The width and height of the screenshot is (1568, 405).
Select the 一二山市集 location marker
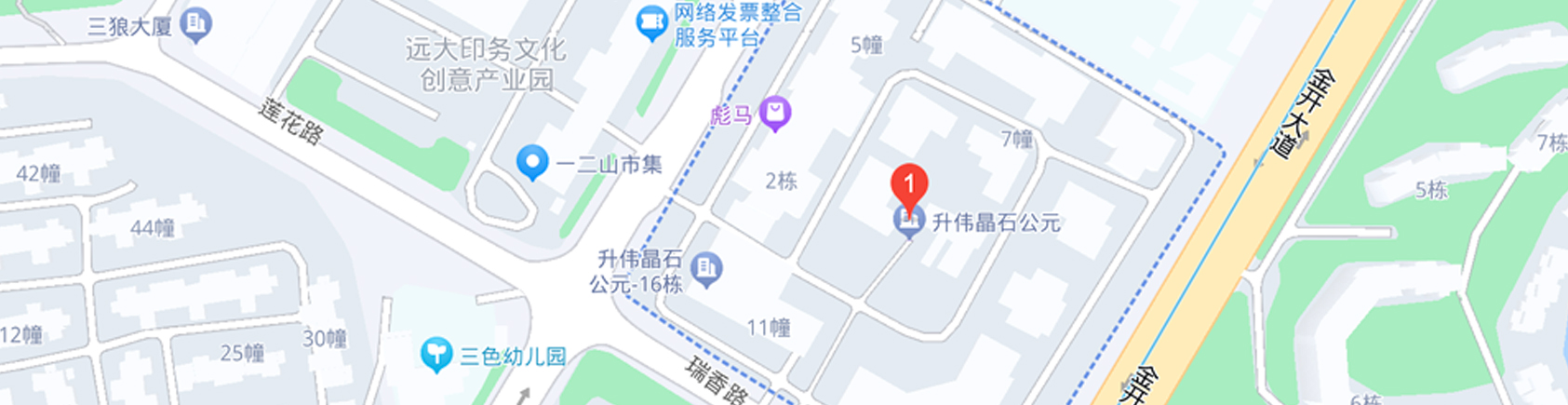[x=532, y=163]
